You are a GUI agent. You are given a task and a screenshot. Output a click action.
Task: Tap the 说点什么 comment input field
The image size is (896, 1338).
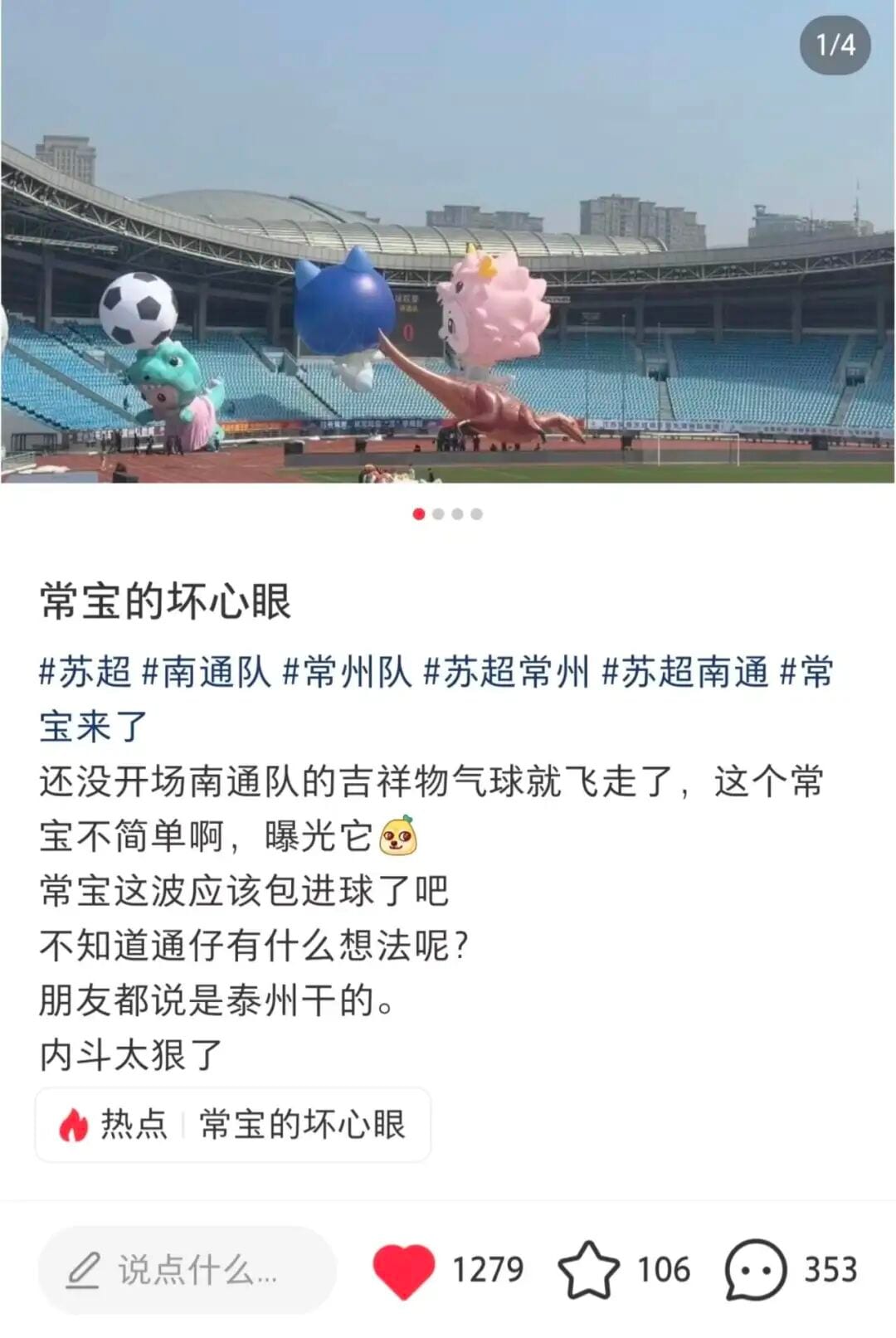187,1270
